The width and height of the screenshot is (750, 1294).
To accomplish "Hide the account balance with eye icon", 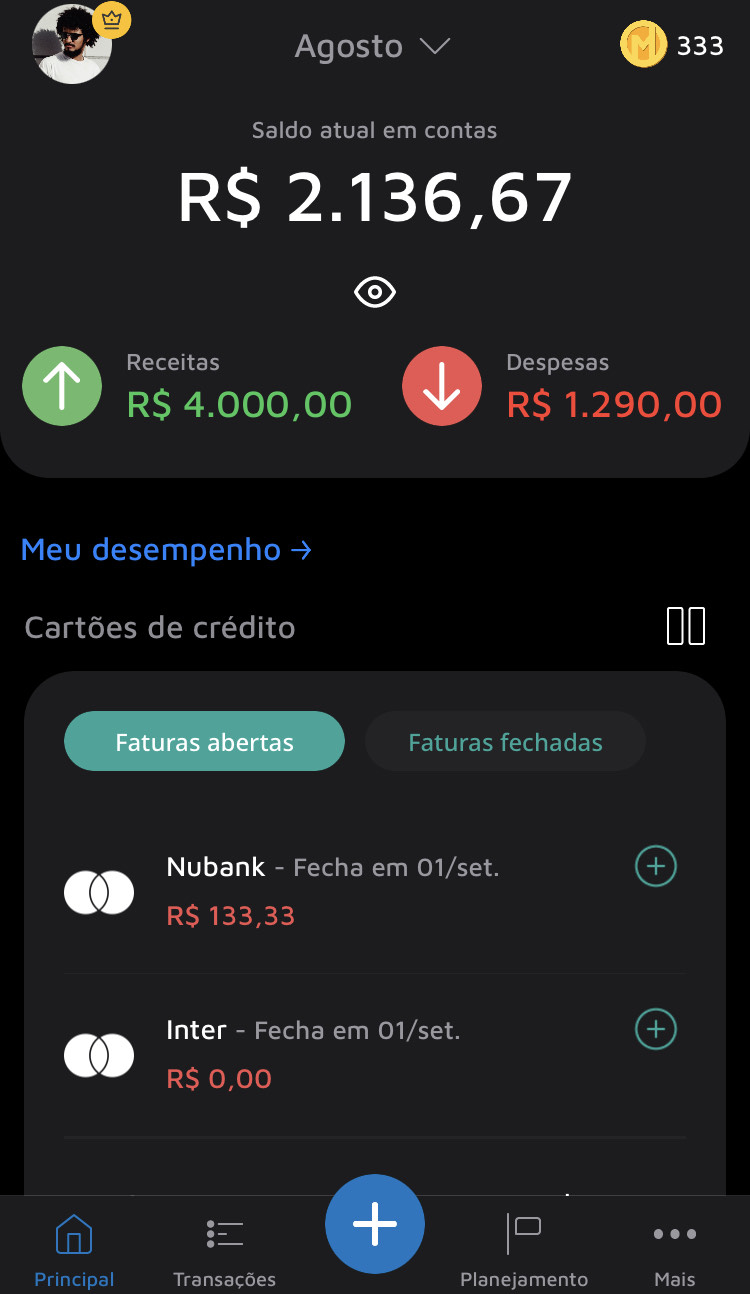I will coord(375,292).
